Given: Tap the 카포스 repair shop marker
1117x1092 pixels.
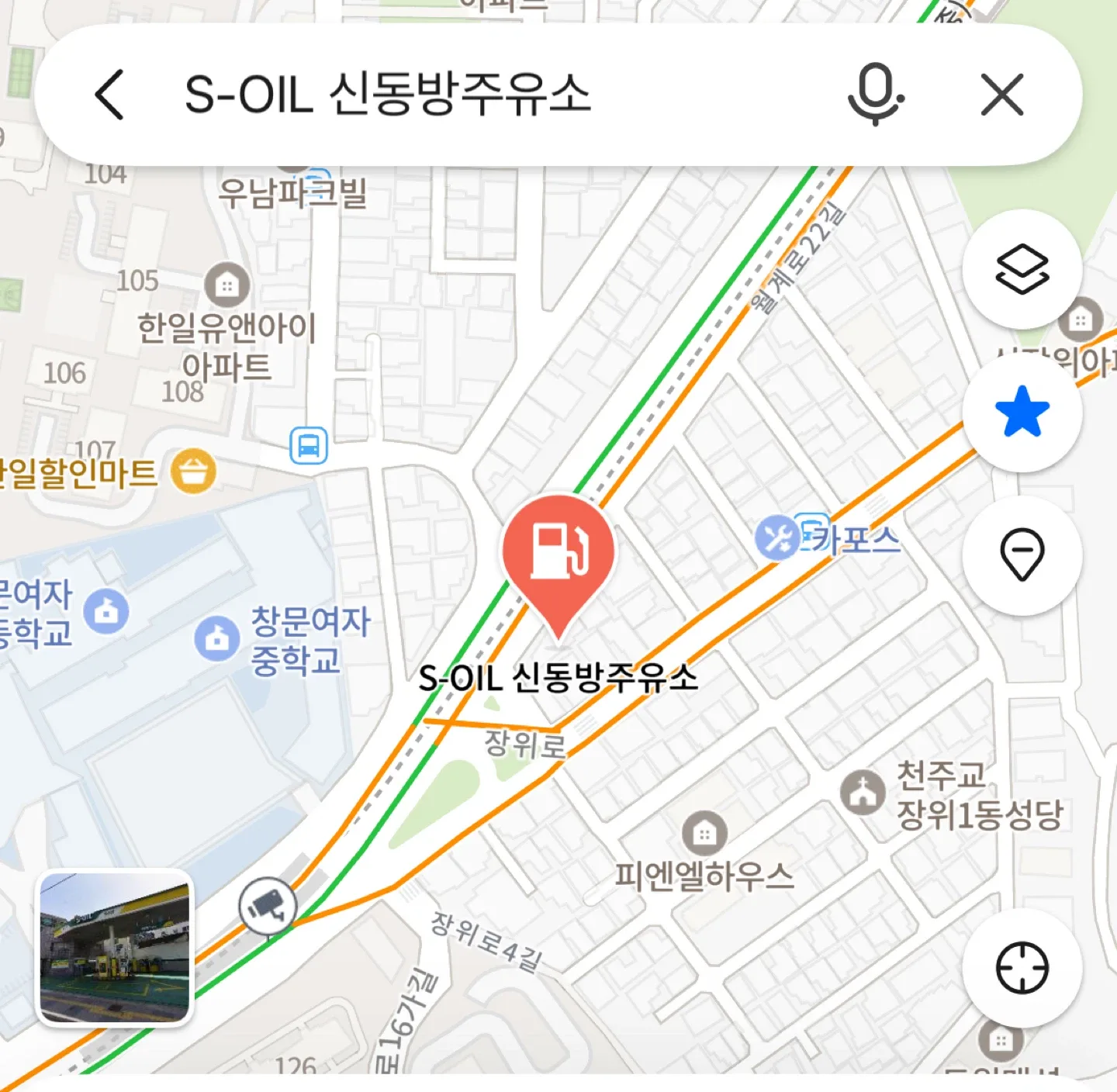Looking at the screenshot, I should point(776,537).
